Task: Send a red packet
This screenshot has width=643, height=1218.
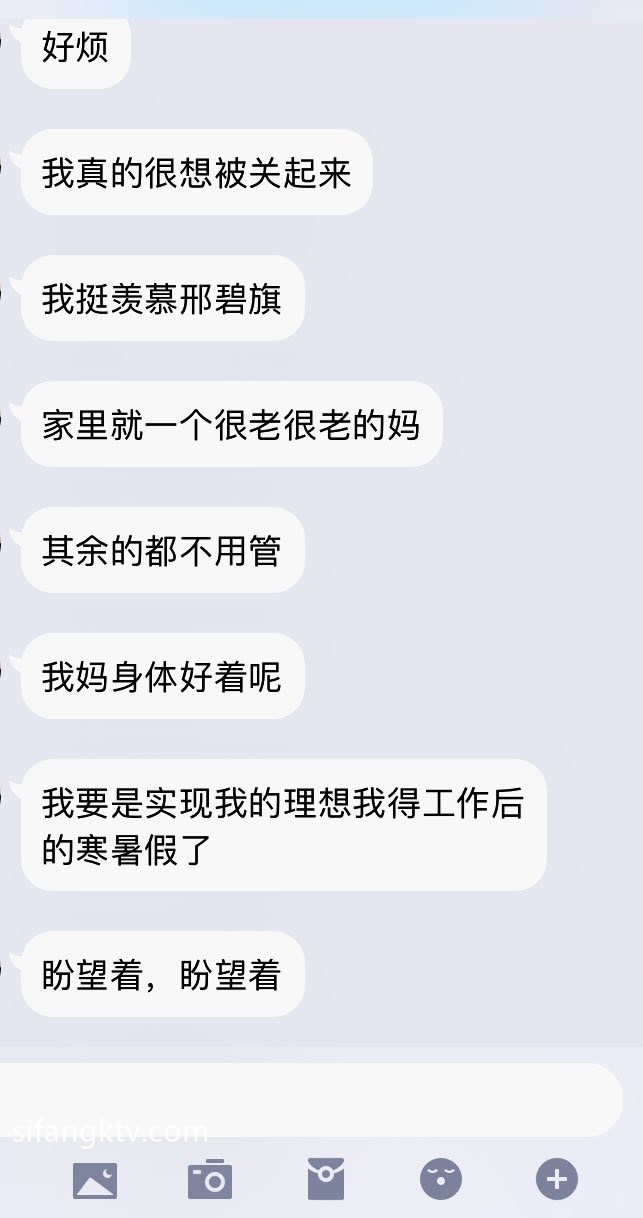Action: tap(326, 1180)
